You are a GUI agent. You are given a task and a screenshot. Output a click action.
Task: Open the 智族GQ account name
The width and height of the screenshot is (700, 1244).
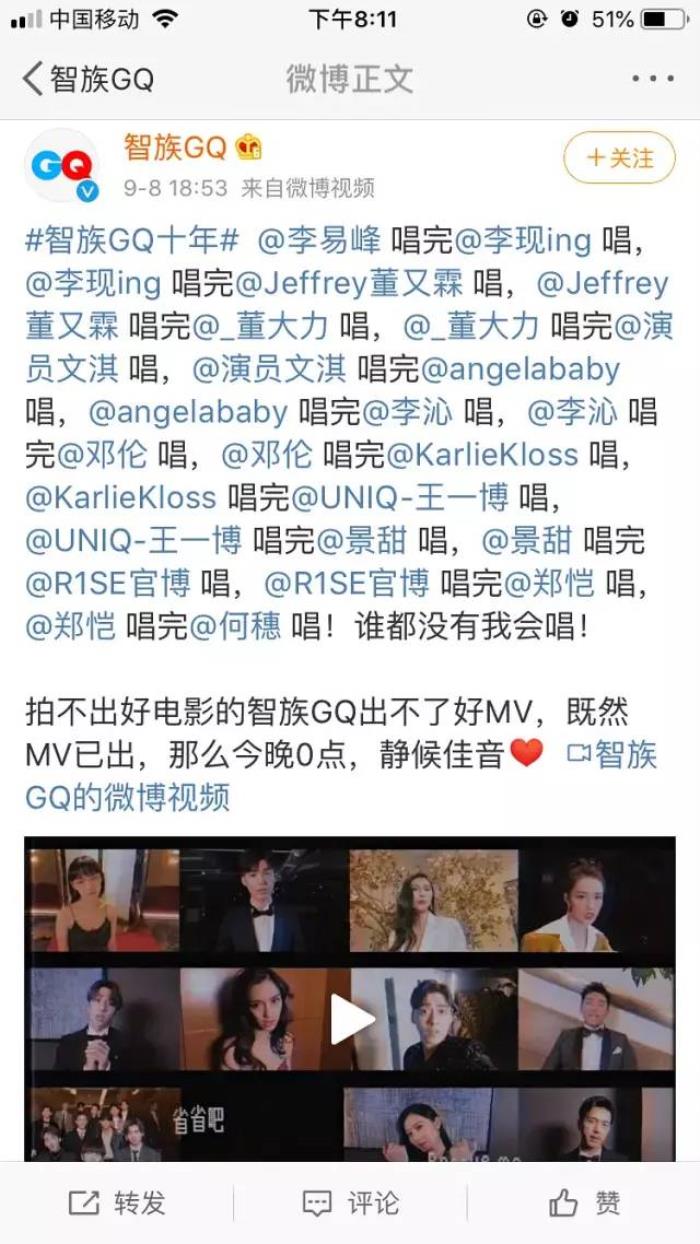click(176, 147)
